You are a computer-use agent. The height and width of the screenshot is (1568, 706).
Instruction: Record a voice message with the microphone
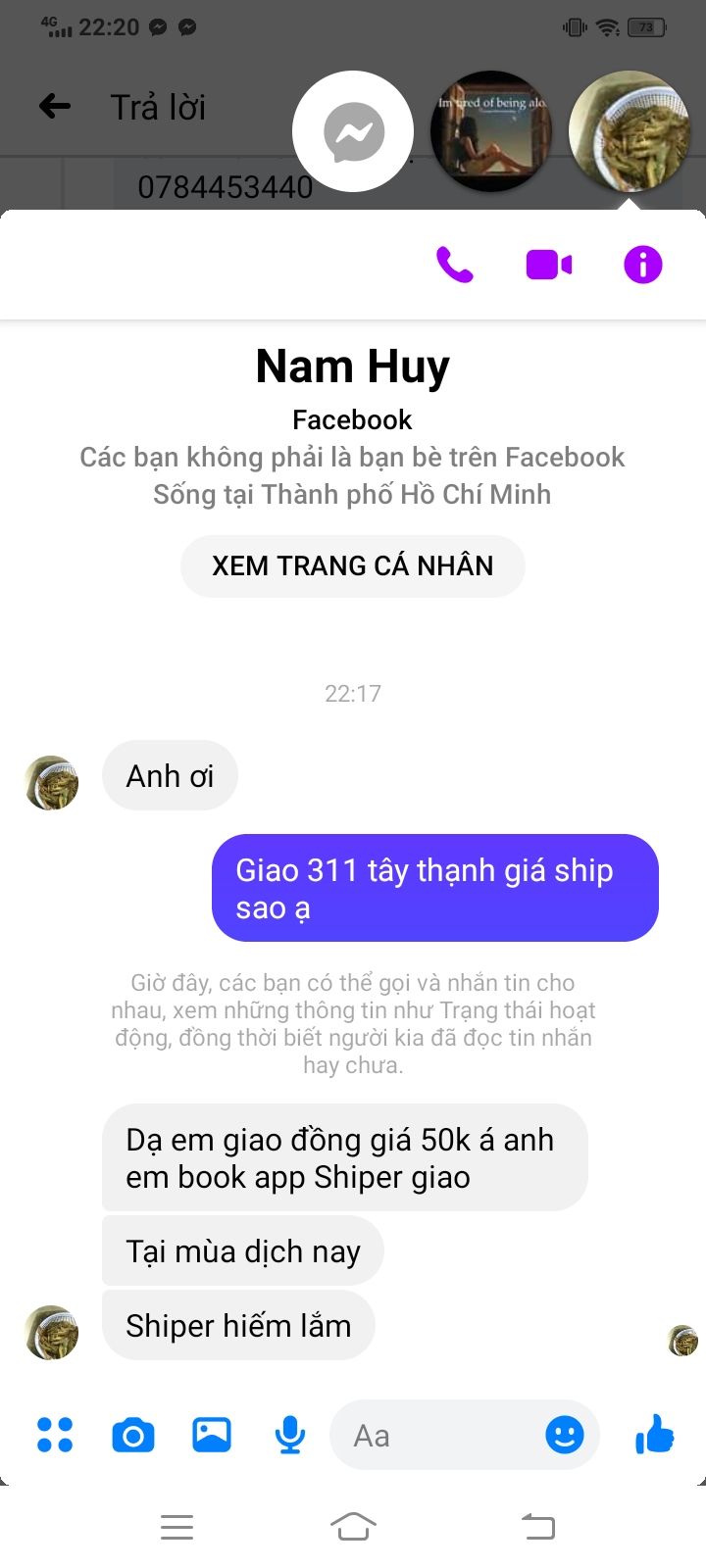point(289,1435)
